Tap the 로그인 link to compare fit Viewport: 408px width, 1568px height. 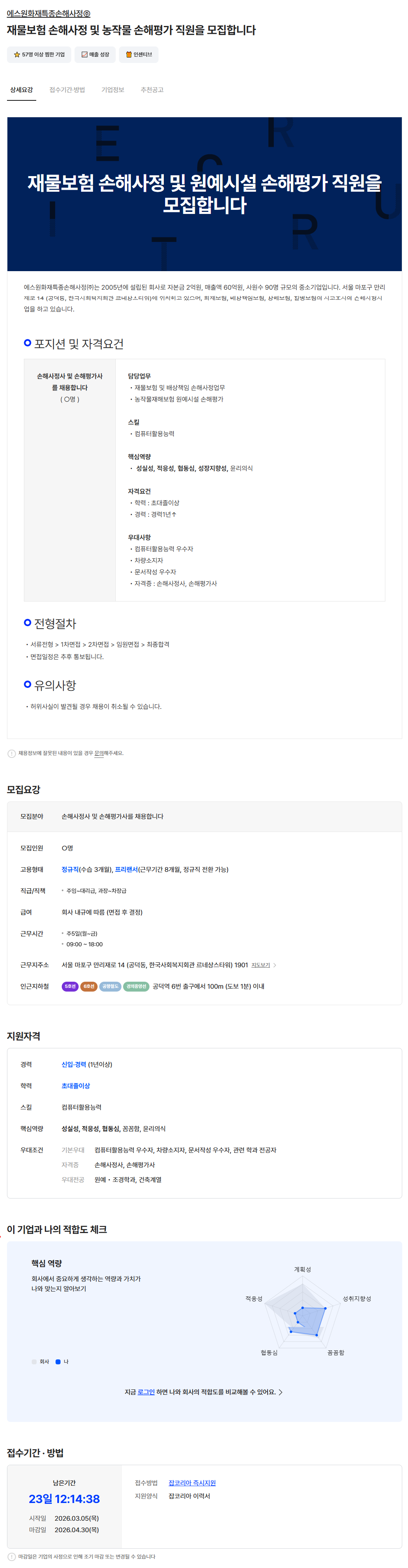pos(146,1392)
